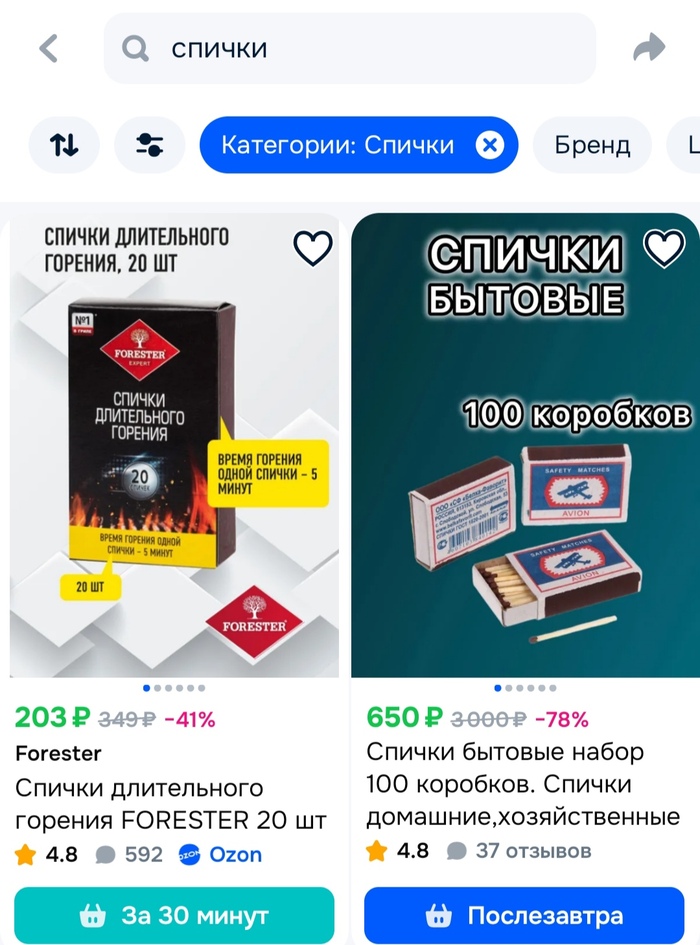The width and height of the screenshot is (700, 945).
Task: Open the filters settings
Action: coord(150,145)
